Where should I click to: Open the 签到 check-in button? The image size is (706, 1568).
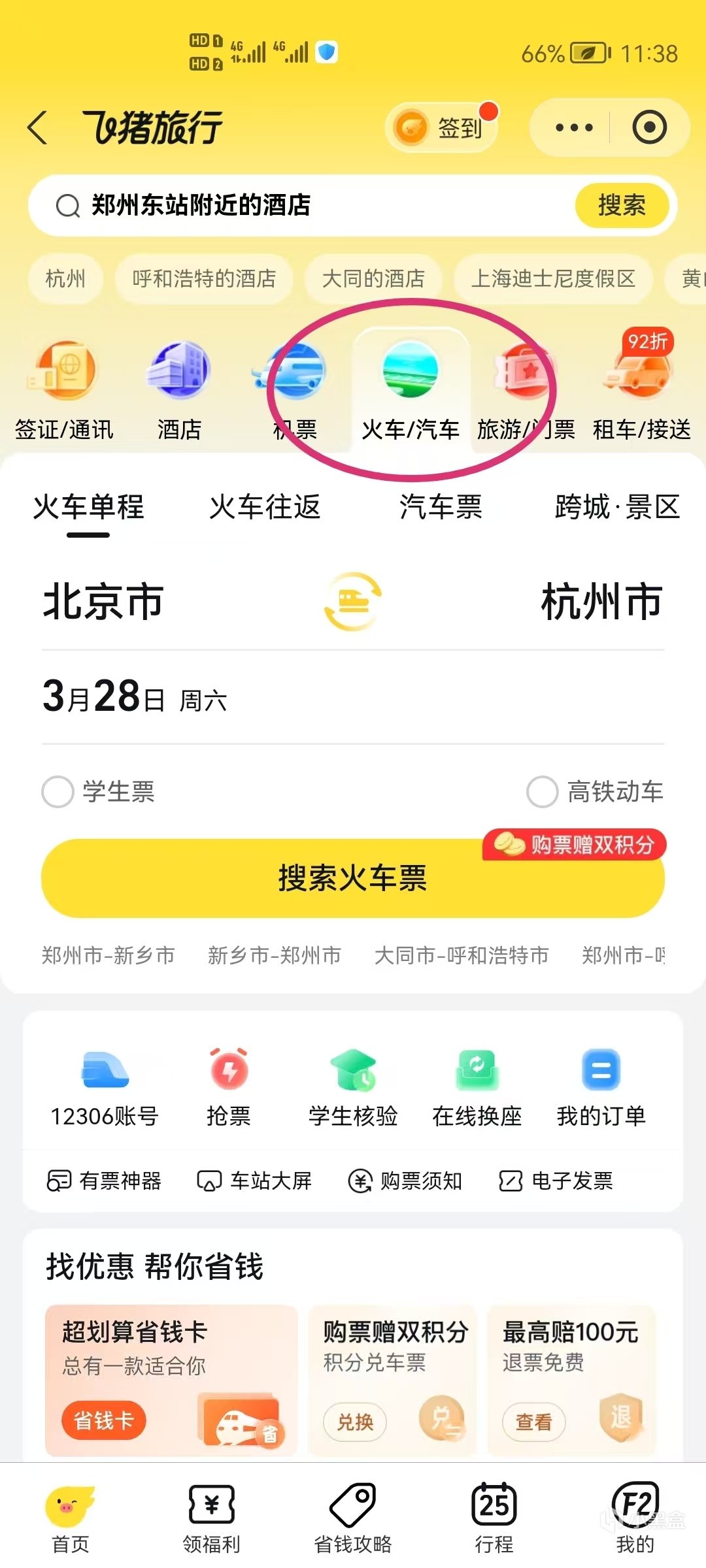(442, 127)
